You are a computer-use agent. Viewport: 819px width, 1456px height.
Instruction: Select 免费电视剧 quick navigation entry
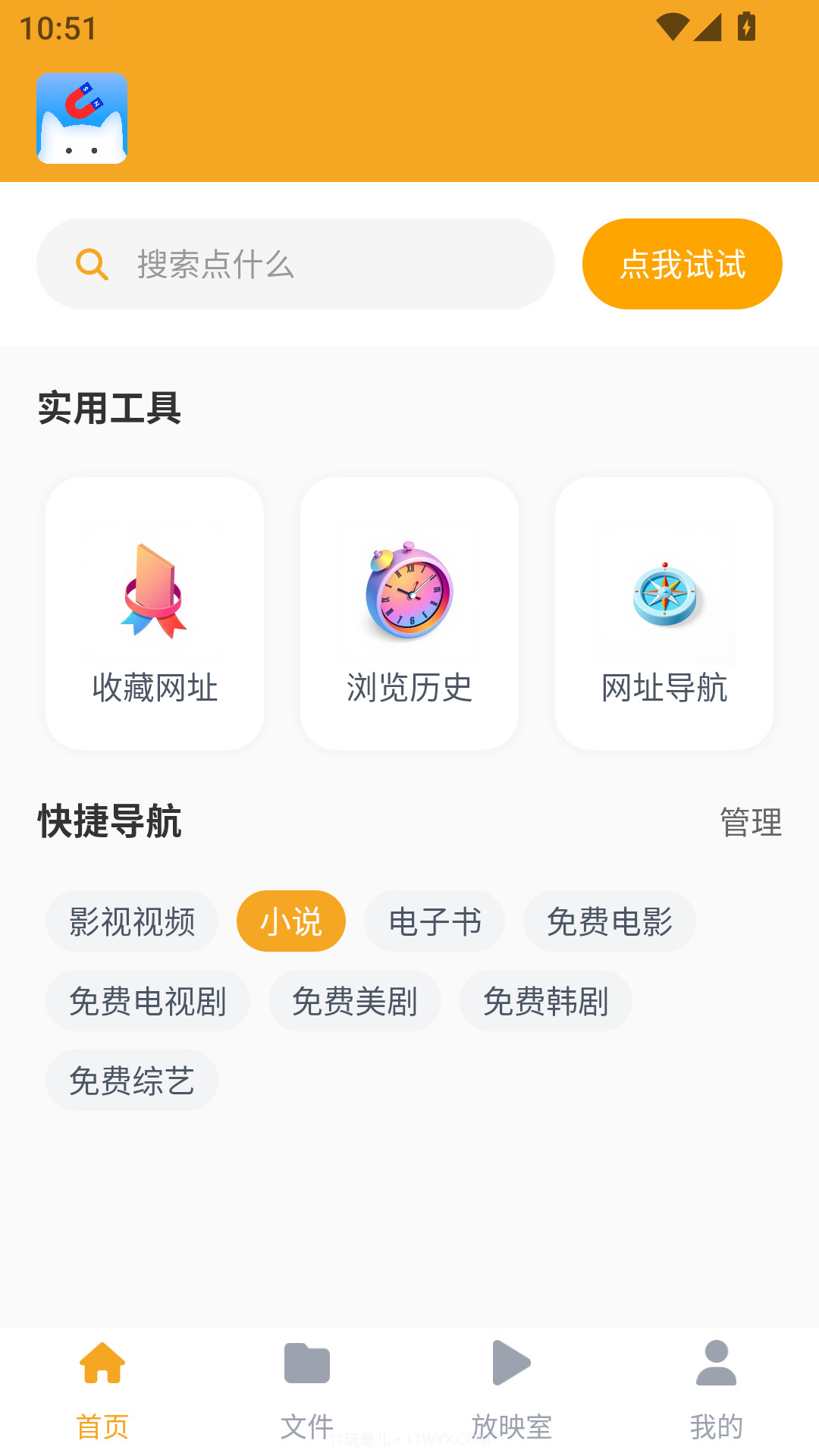tap(147, 1000)
